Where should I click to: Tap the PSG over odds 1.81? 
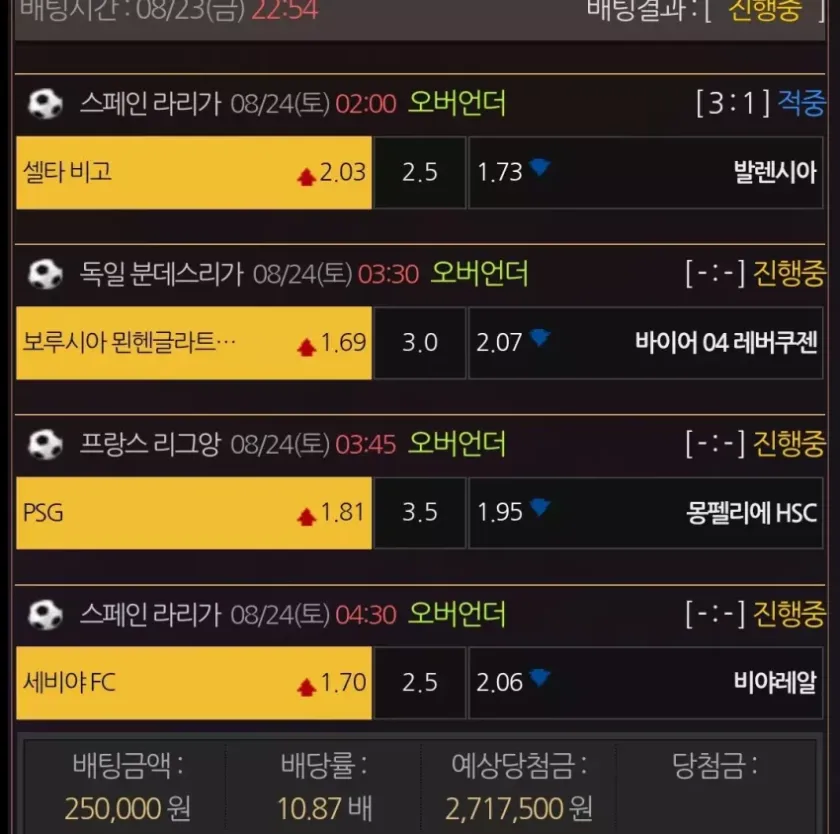pos(194,513)
